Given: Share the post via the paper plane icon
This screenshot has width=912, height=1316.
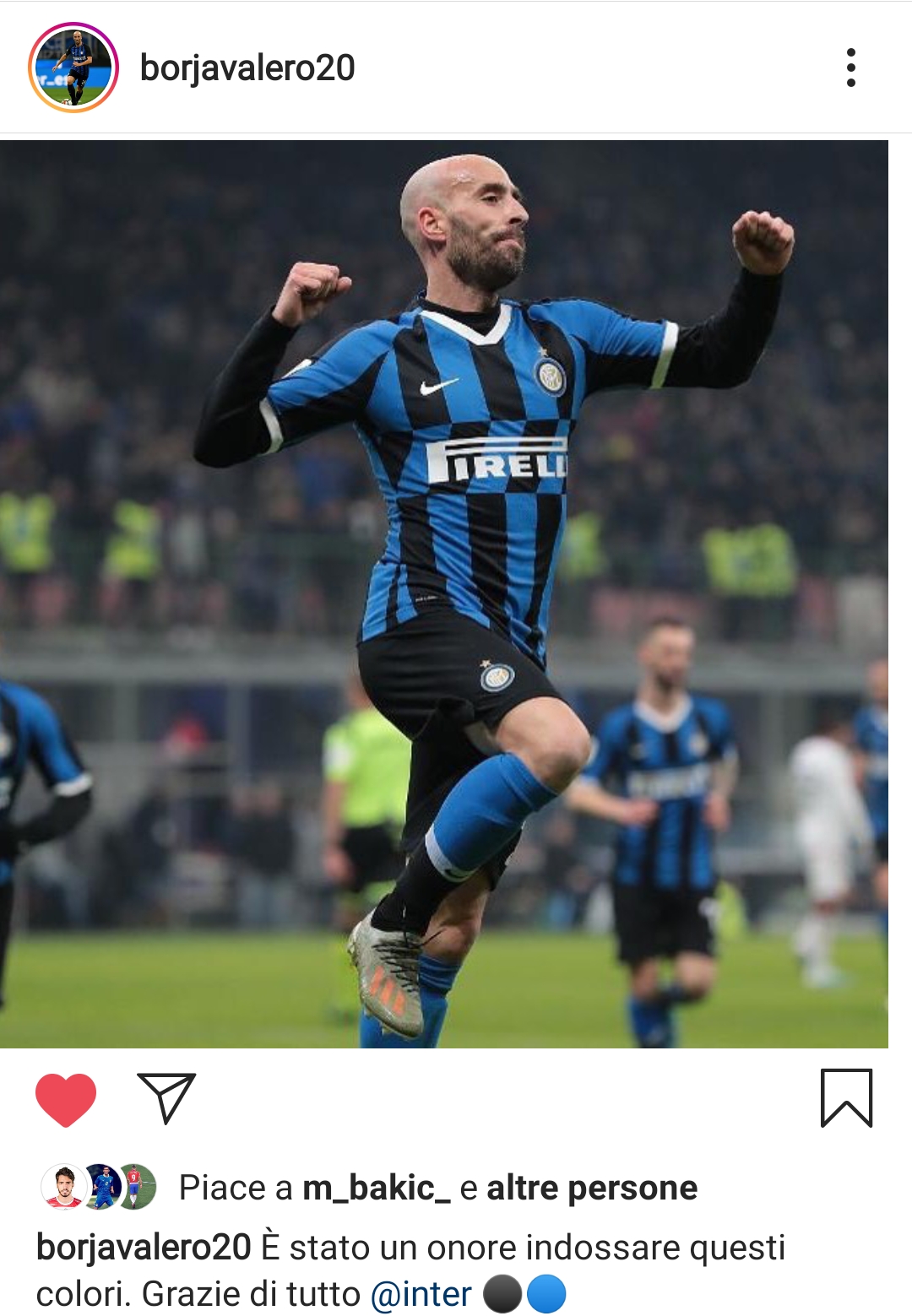Looking at the screenshot, I should click(x=166, y=1097).
